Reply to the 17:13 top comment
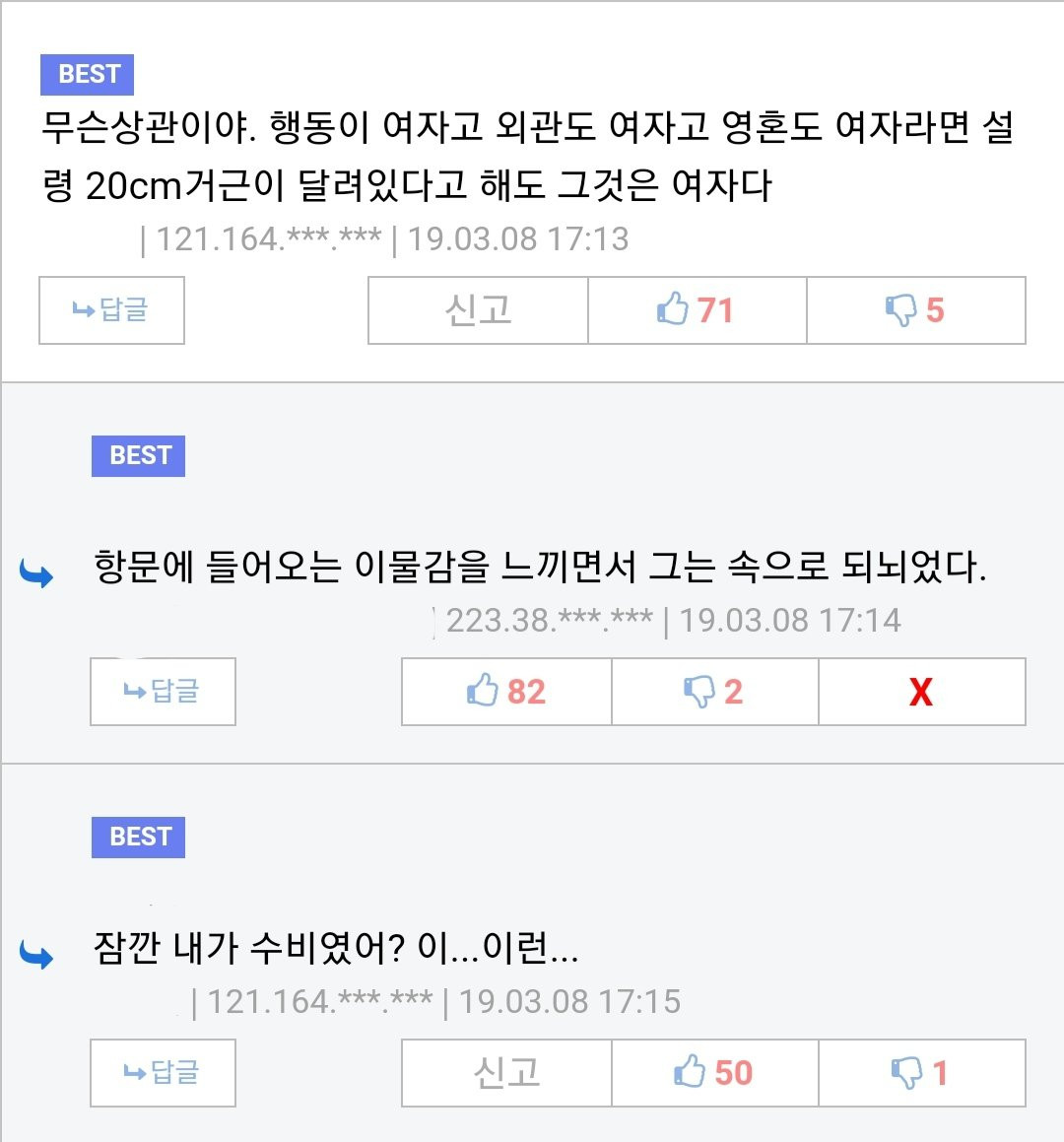The image size is (1064, 1142). click(111, 310)
